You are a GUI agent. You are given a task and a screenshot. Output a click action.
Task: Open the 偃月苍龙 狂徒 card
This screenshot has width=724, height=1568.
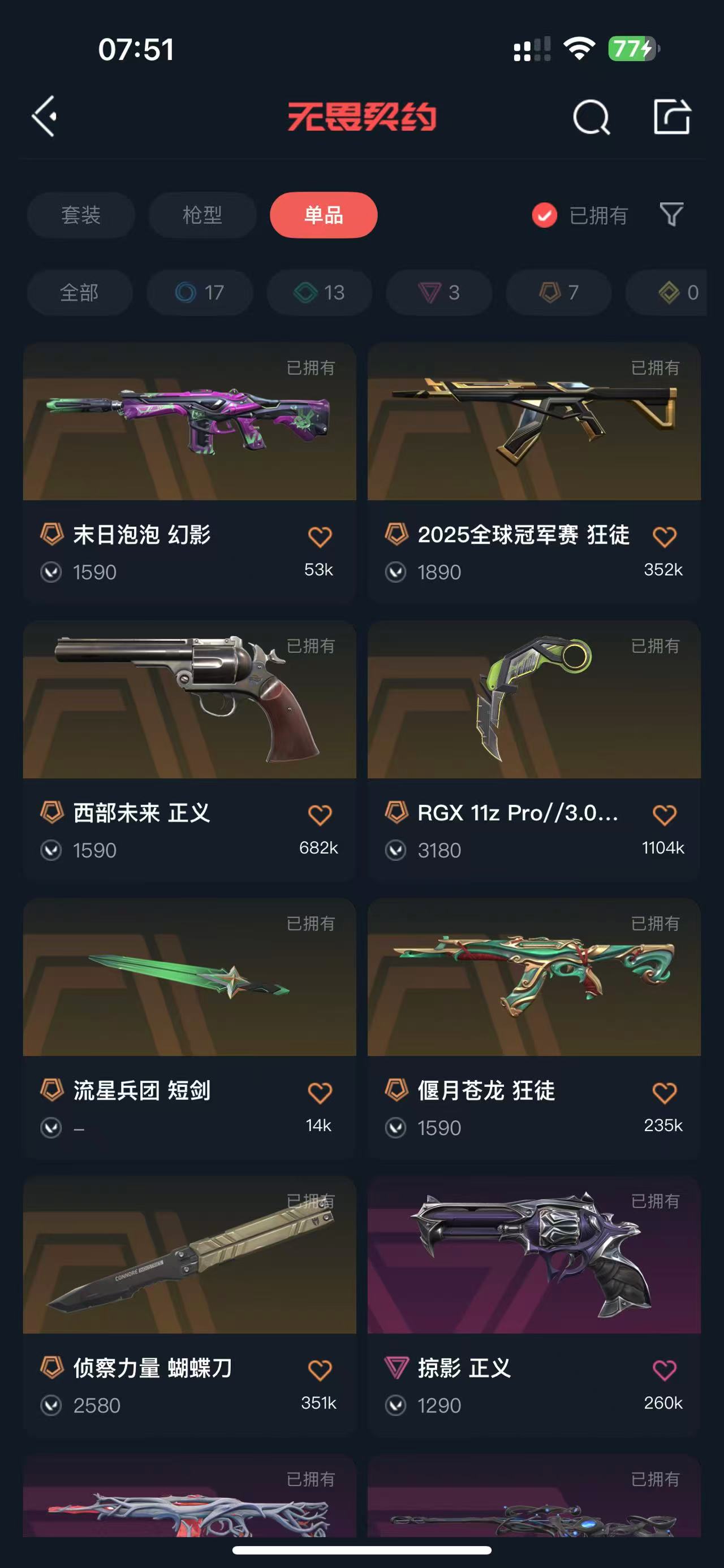[x=534, y=1028]
